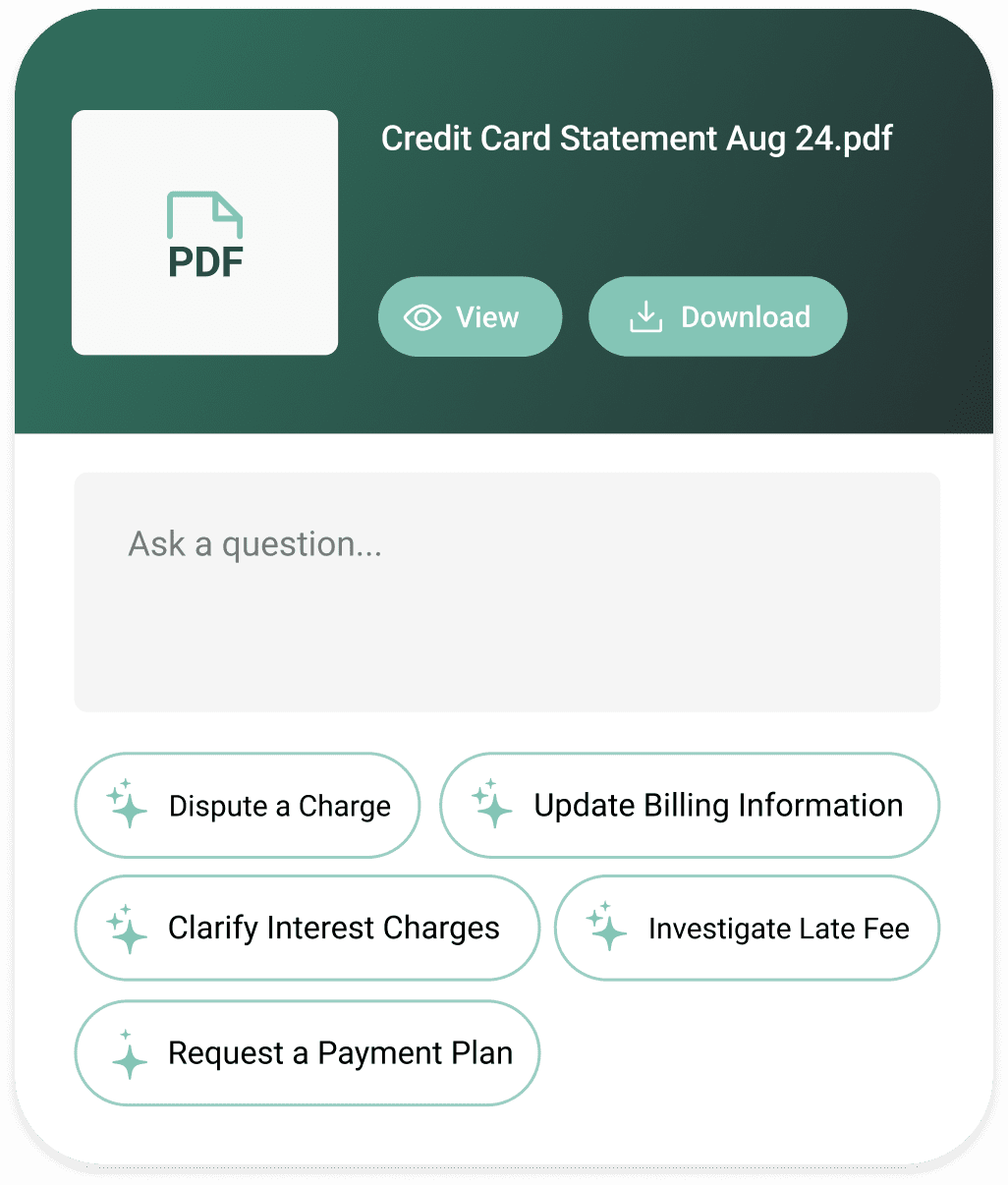Viewport: 1008px width, 1185px height.
Task: Focus the Ask a question field
Action: (x=507, y=592)
